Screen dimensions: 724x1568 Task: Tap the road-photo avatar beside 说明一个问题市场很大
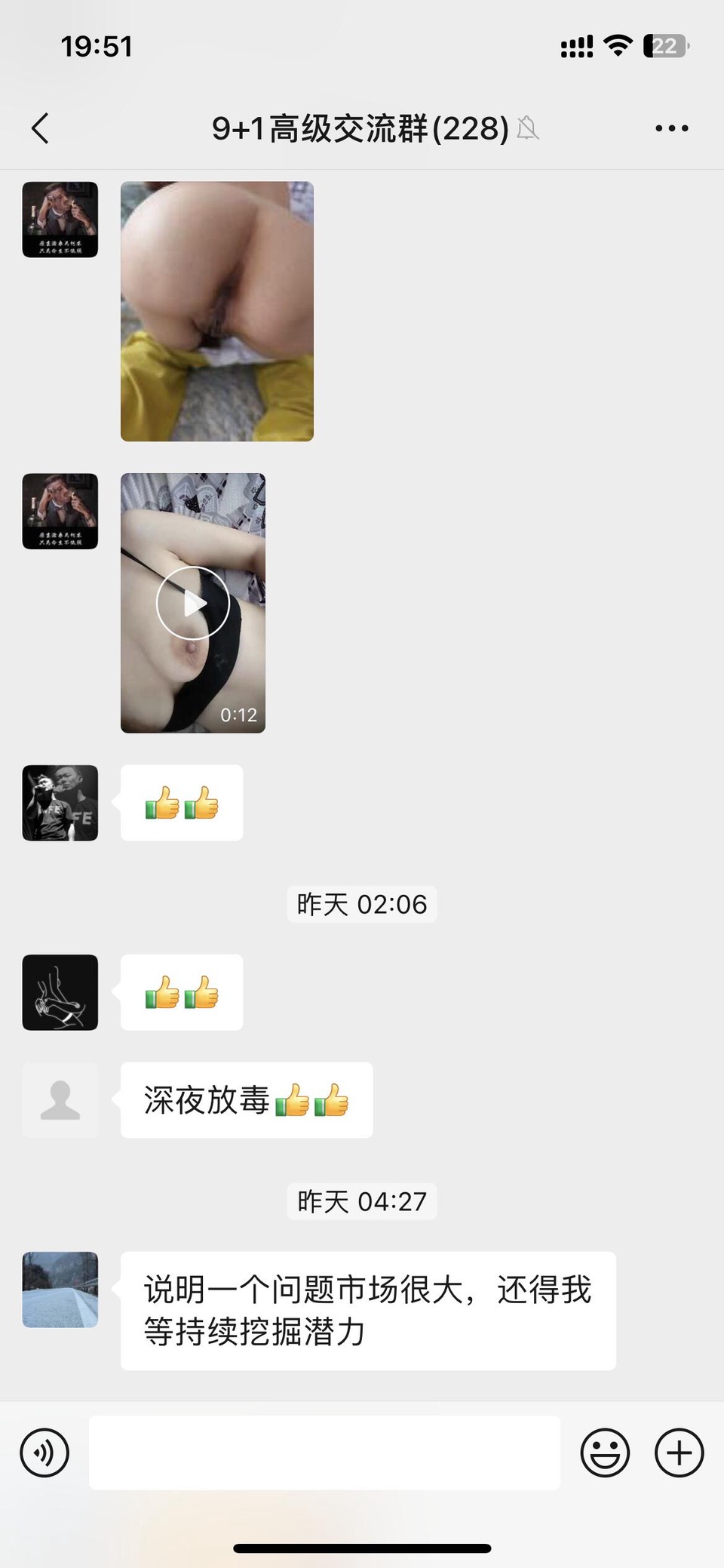(x=60, y=1290)
